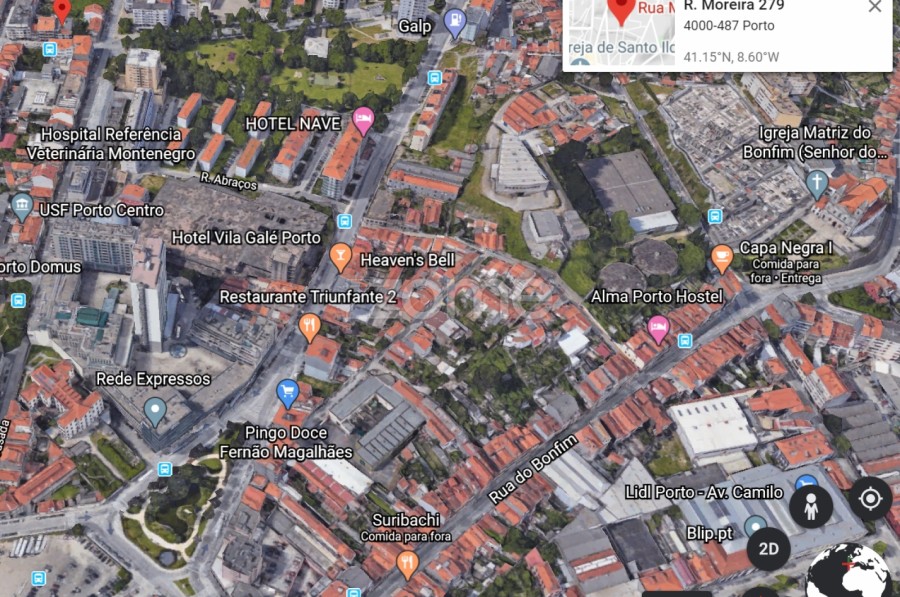900x597 pixels.
Task: Center map on my location
Action: (x=870, y=499)
